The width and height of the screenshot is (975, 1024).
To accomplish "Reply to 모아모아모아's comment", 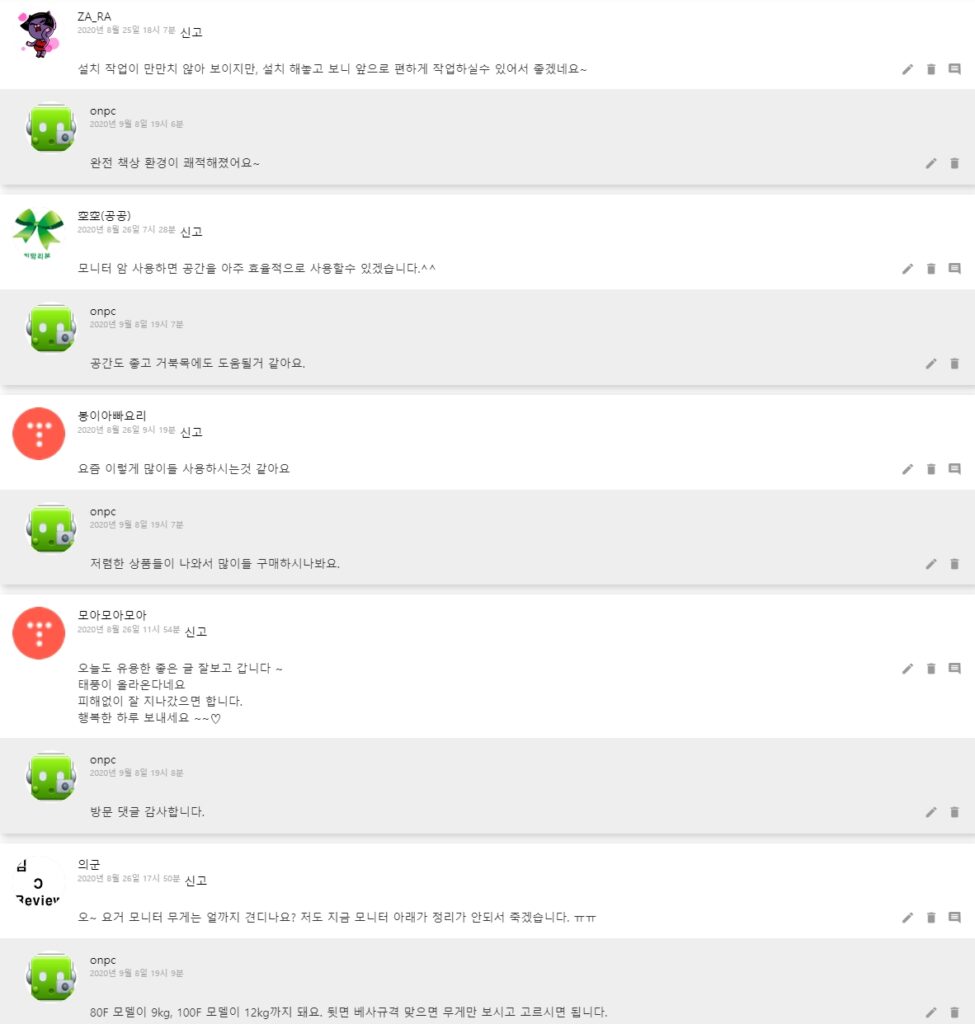I will pyautogui.click(x=954, y=668).
